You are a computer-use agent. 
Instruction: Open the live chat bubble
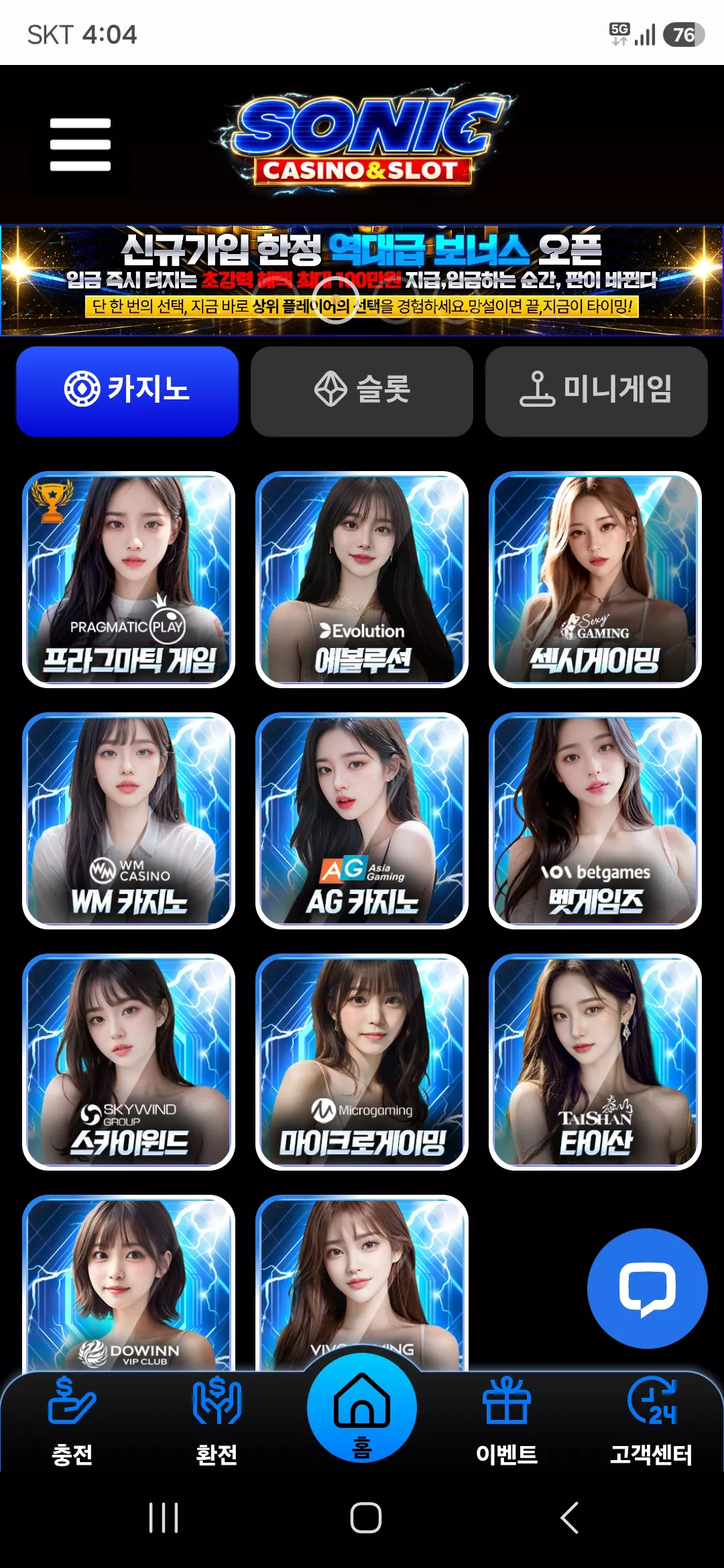coord(648,1289)
